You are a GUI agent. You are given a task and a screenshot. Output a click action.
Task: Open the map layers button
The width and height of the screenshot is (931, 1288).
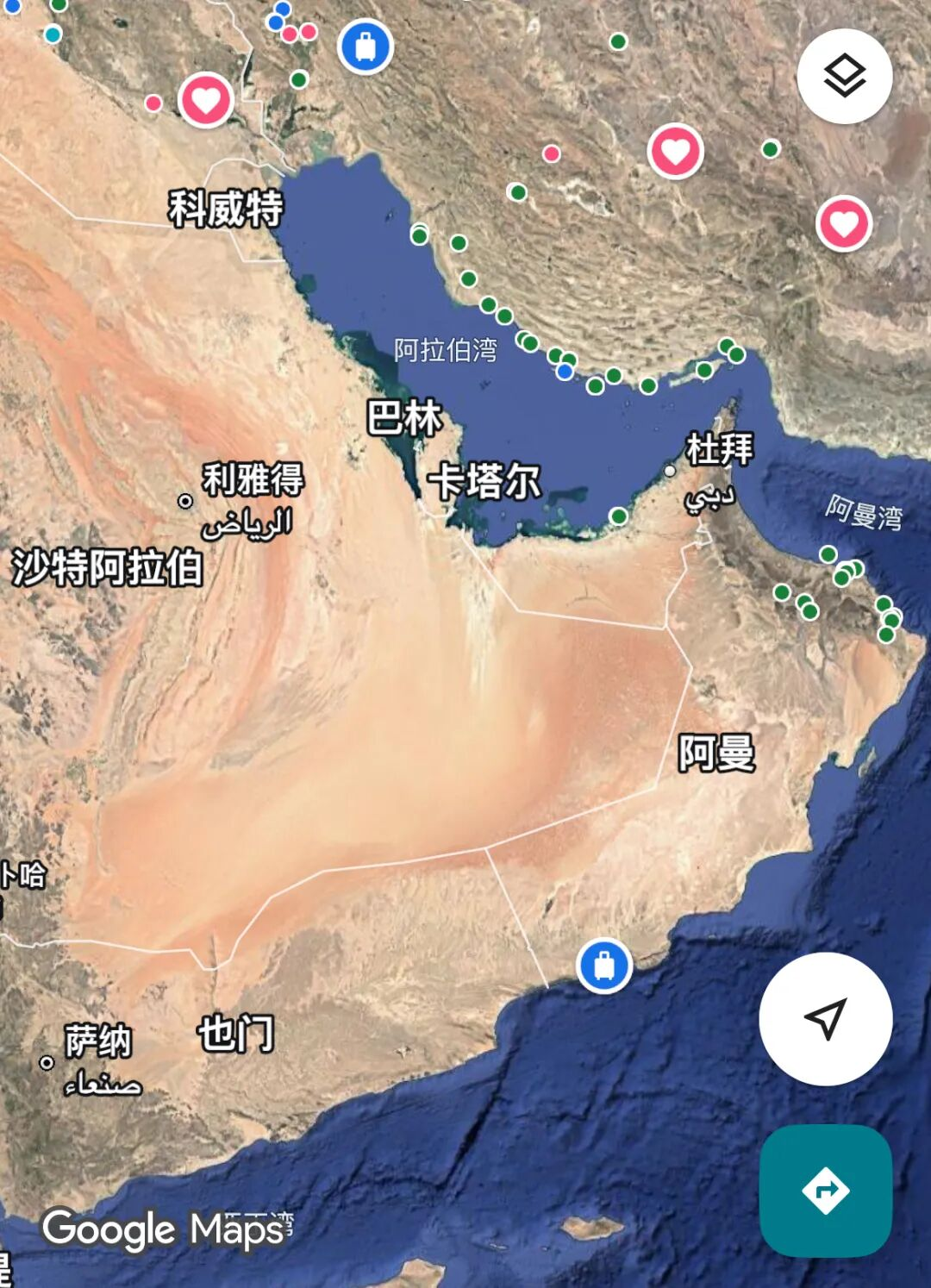pos(844,76)
